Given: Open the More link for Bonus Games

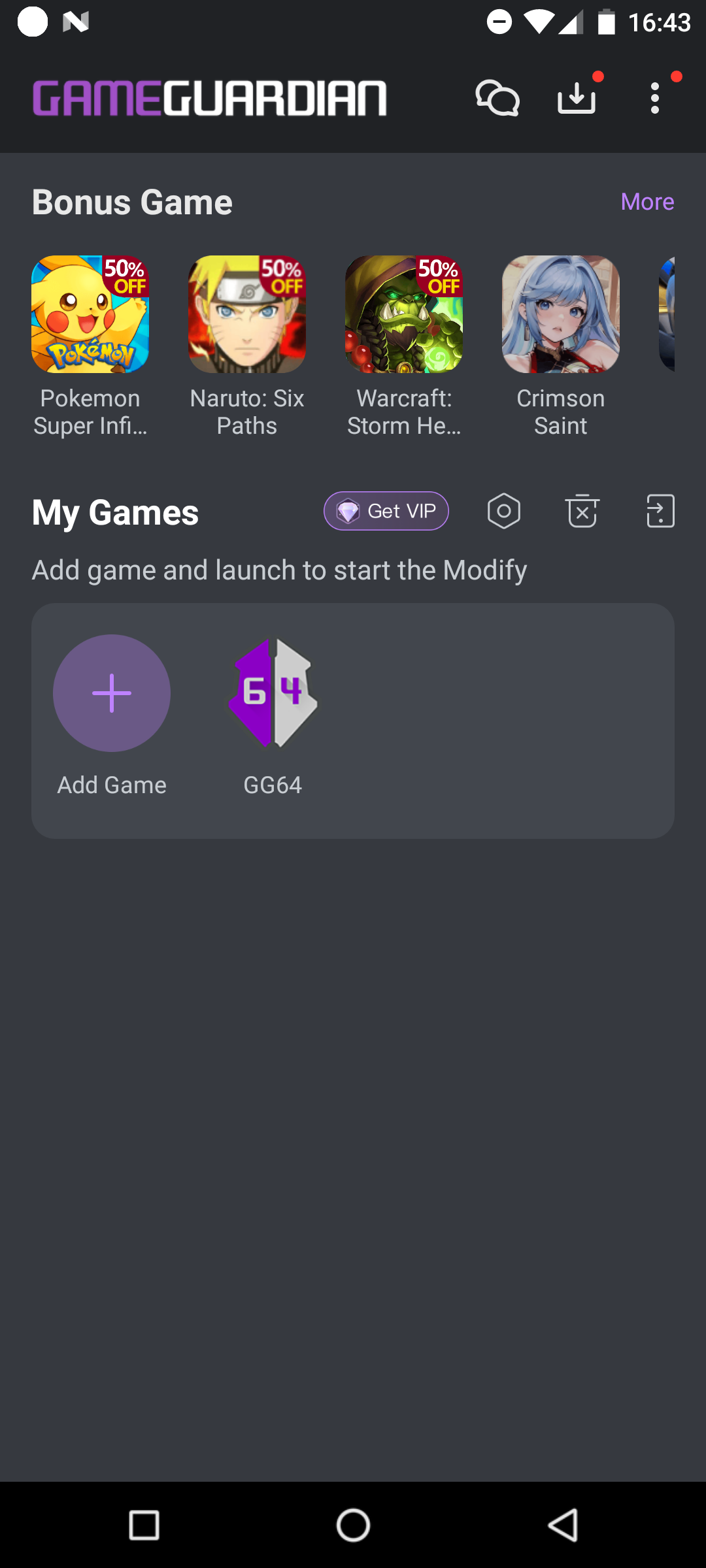Looking at the screenshot, I should pyautogui.click(x=647, y=202).
